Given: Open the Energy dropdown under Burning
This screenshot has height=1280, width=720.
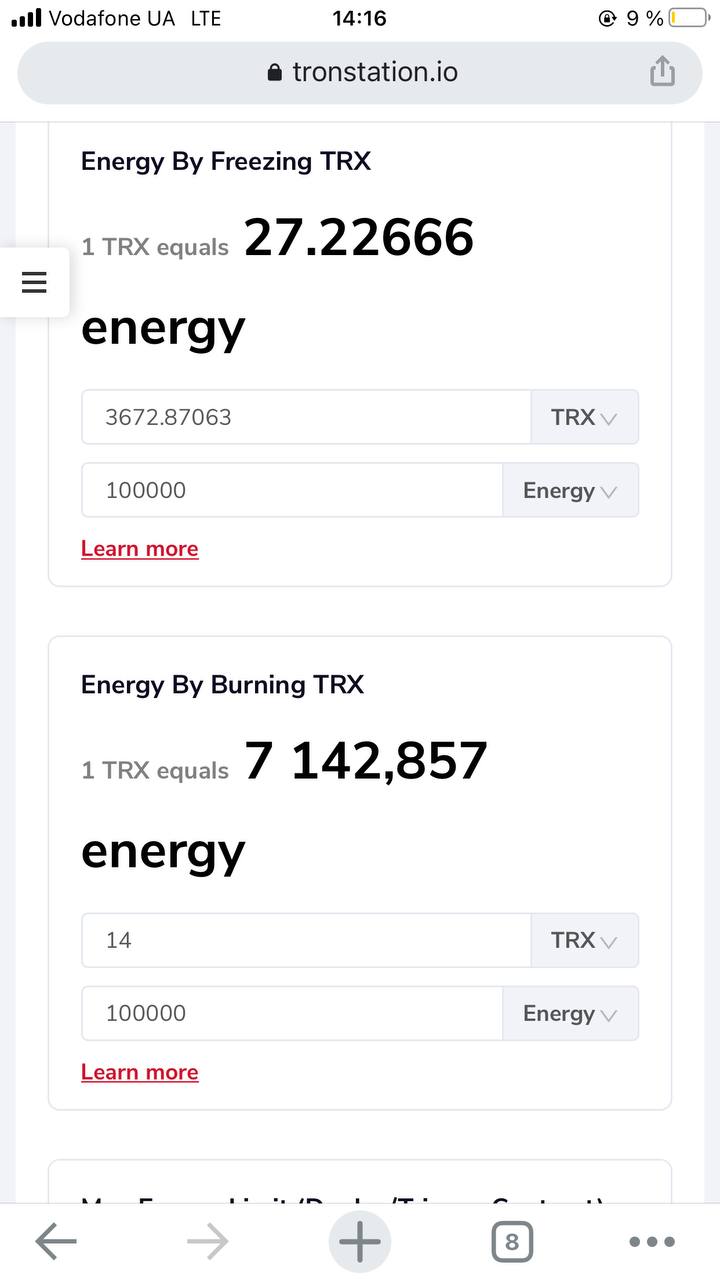Looking at the screenshot, I should tap(570, 1013).
